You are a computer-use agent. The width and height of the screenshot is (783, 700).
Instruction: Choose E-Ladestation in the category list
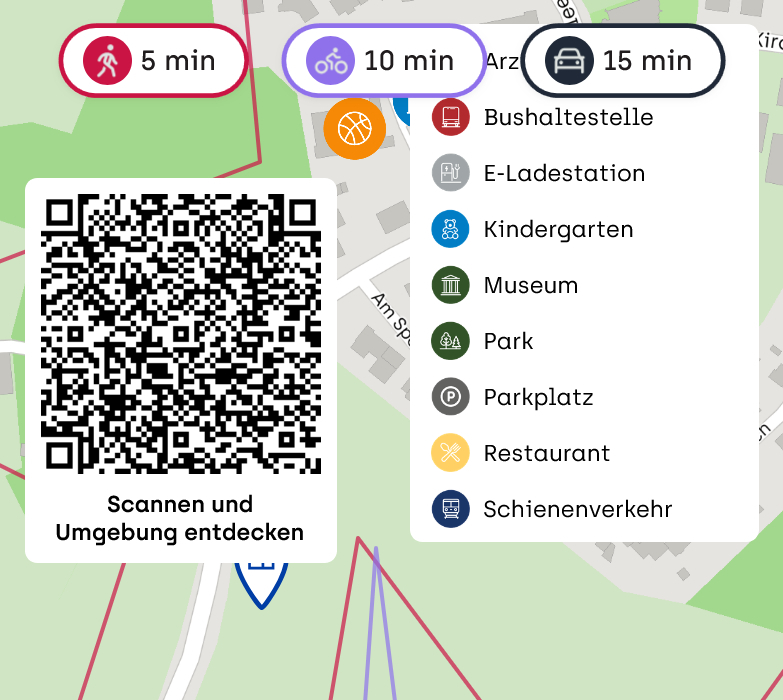click(563, 173)
